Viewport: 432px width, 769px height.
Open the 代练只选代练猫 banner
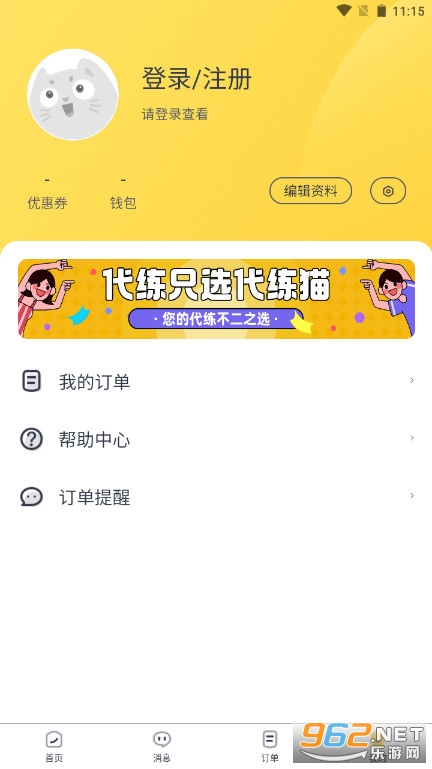[216, 299]
